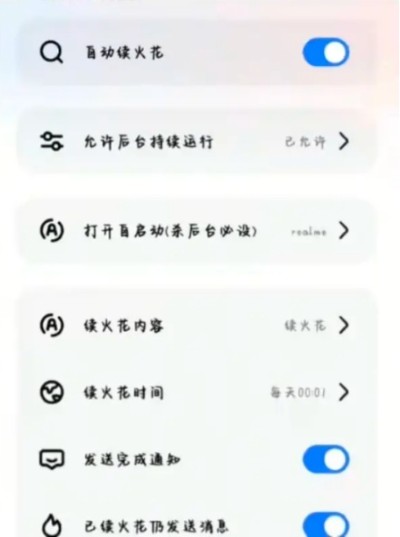This screenshot has height=537, width=400.
Task: Toggle the 自动续火花 switch
Action: tap(326, 52)
